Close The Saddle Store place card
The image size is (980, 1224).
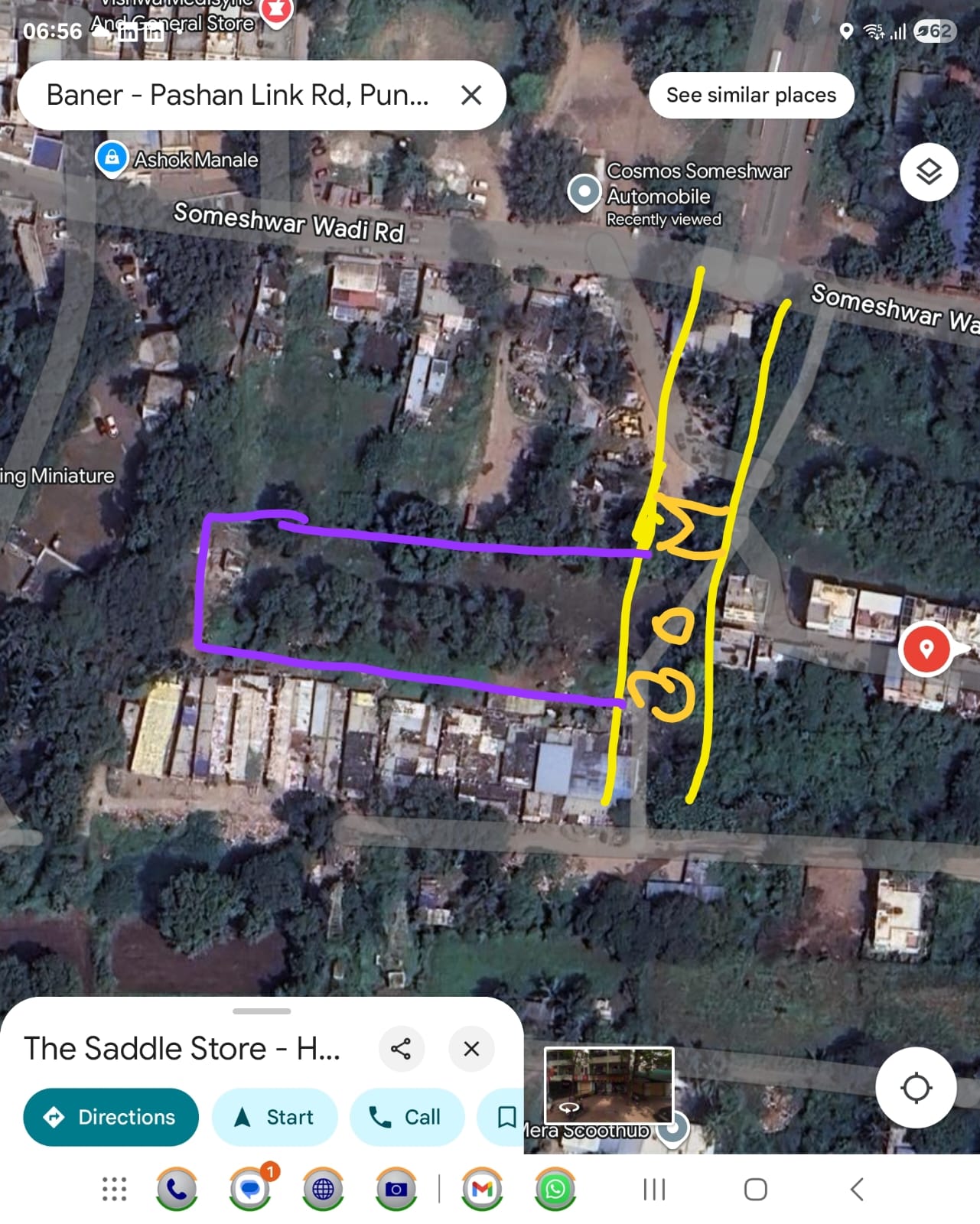pyautogui.click(x=471, y=1048)
